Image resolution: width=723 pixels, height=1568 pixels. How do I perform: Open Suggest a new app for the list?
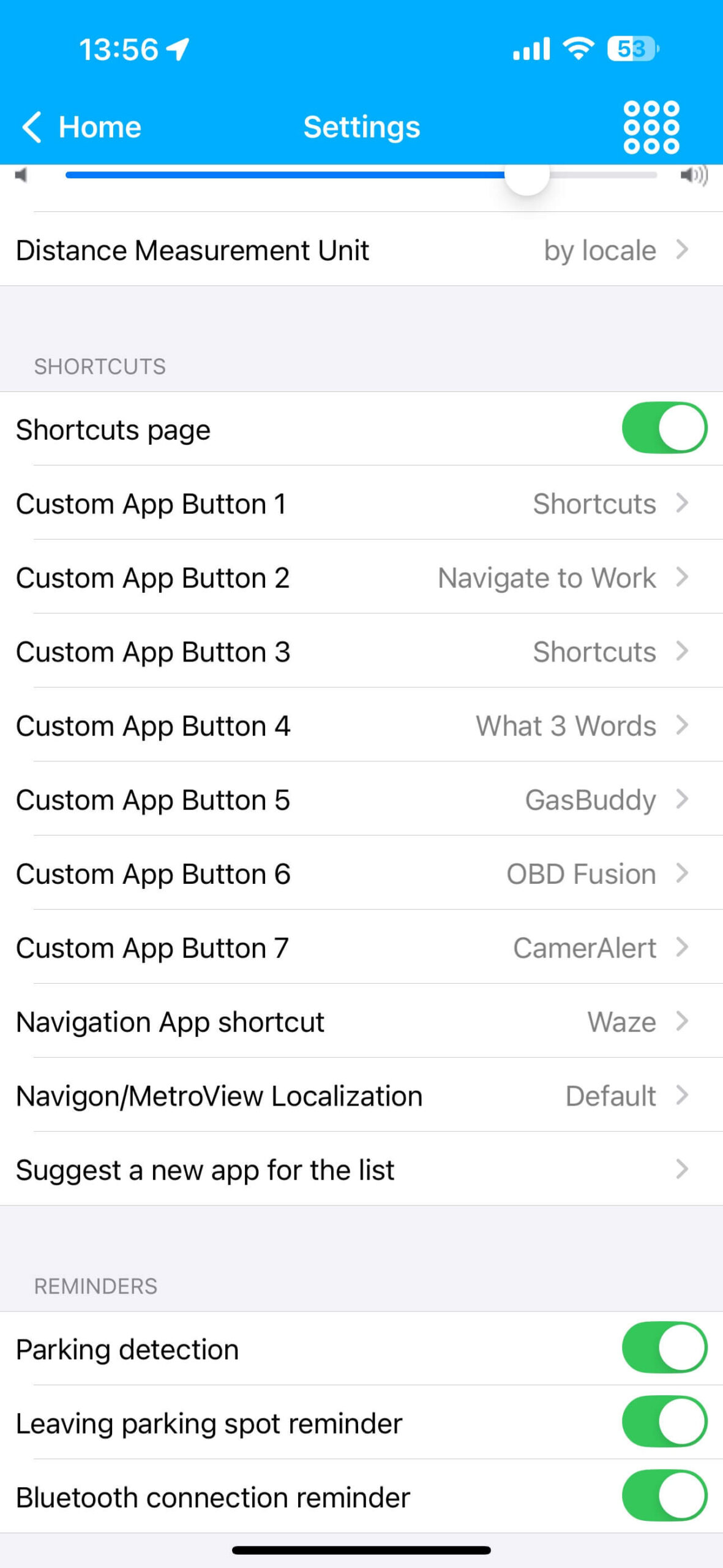(x=361, y=1170)
